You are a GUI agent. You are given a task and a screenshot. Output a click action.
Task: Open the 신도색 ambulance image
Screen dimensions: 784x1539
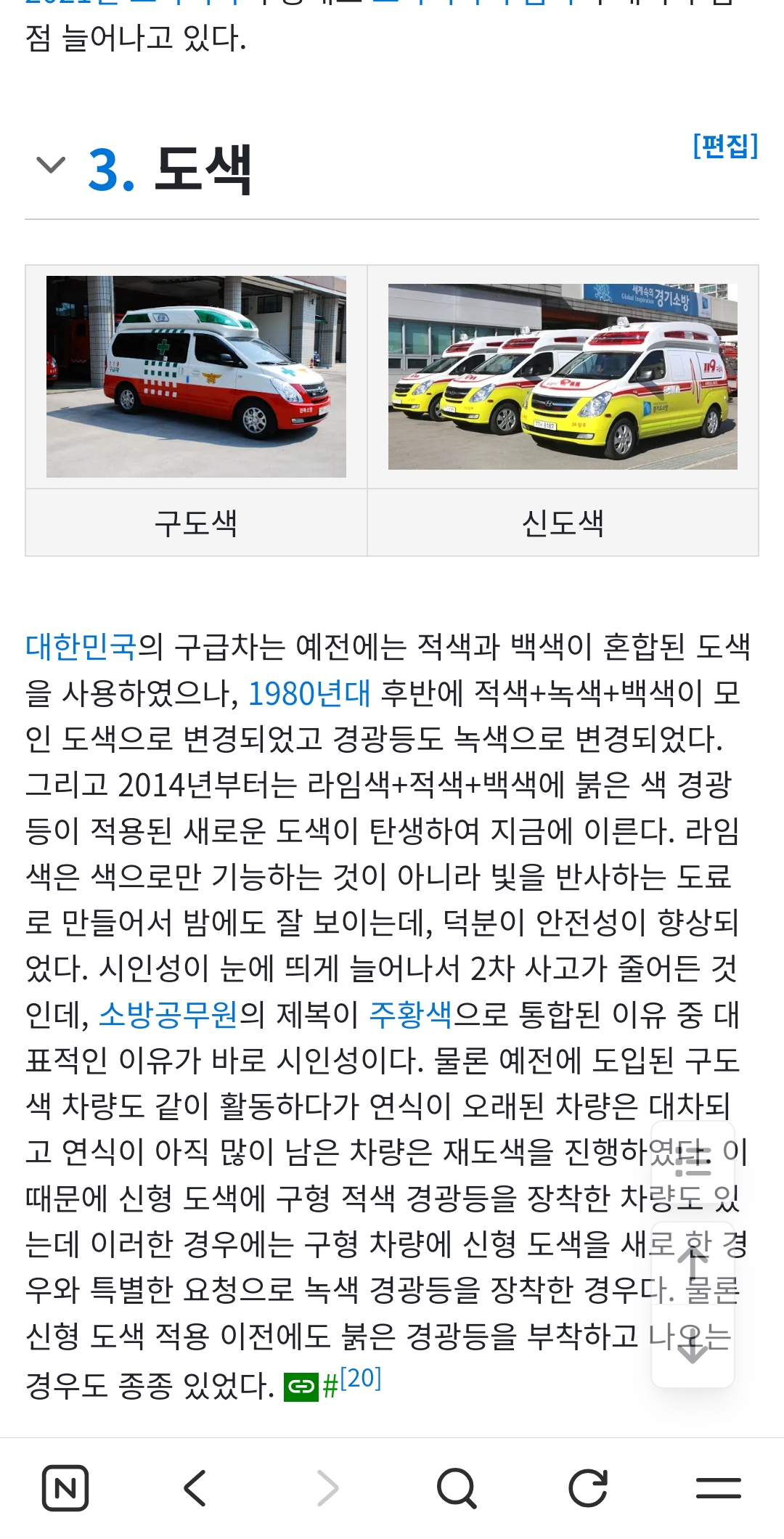click(x=563, y=376)
